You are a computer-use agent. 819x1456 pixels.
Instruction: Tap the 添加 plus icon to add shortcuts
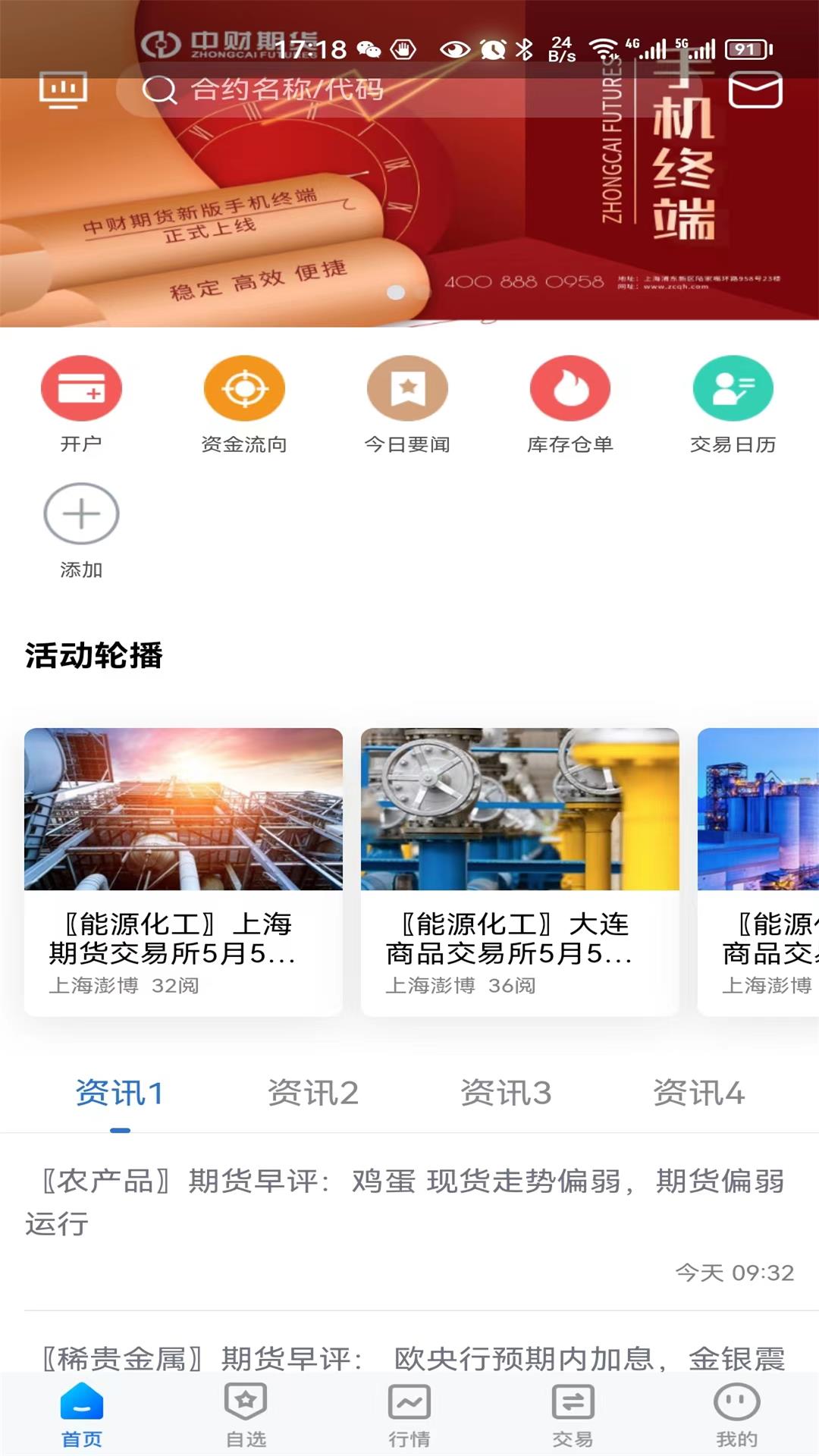point(82,513)
